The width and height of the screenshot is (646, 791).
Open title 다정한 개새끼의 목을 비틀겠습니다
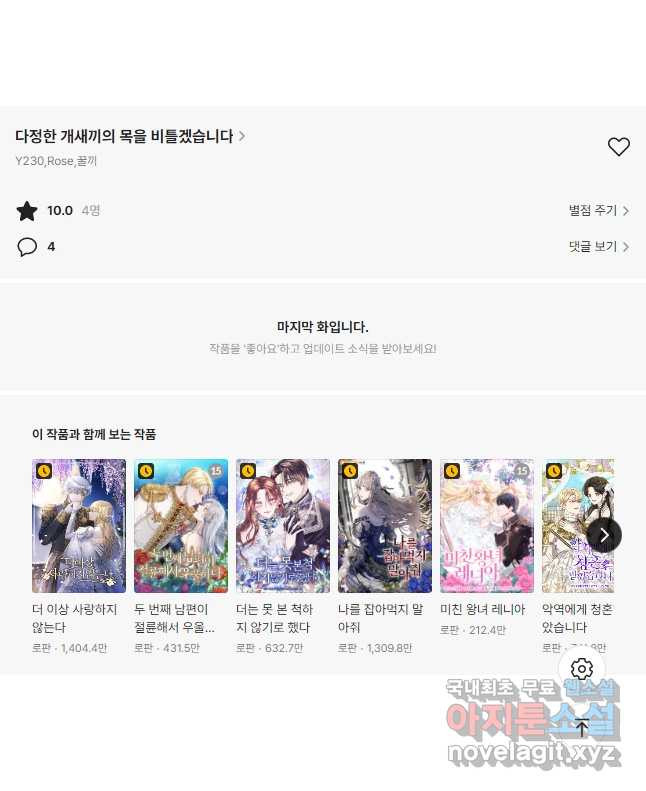click(125, 137)
